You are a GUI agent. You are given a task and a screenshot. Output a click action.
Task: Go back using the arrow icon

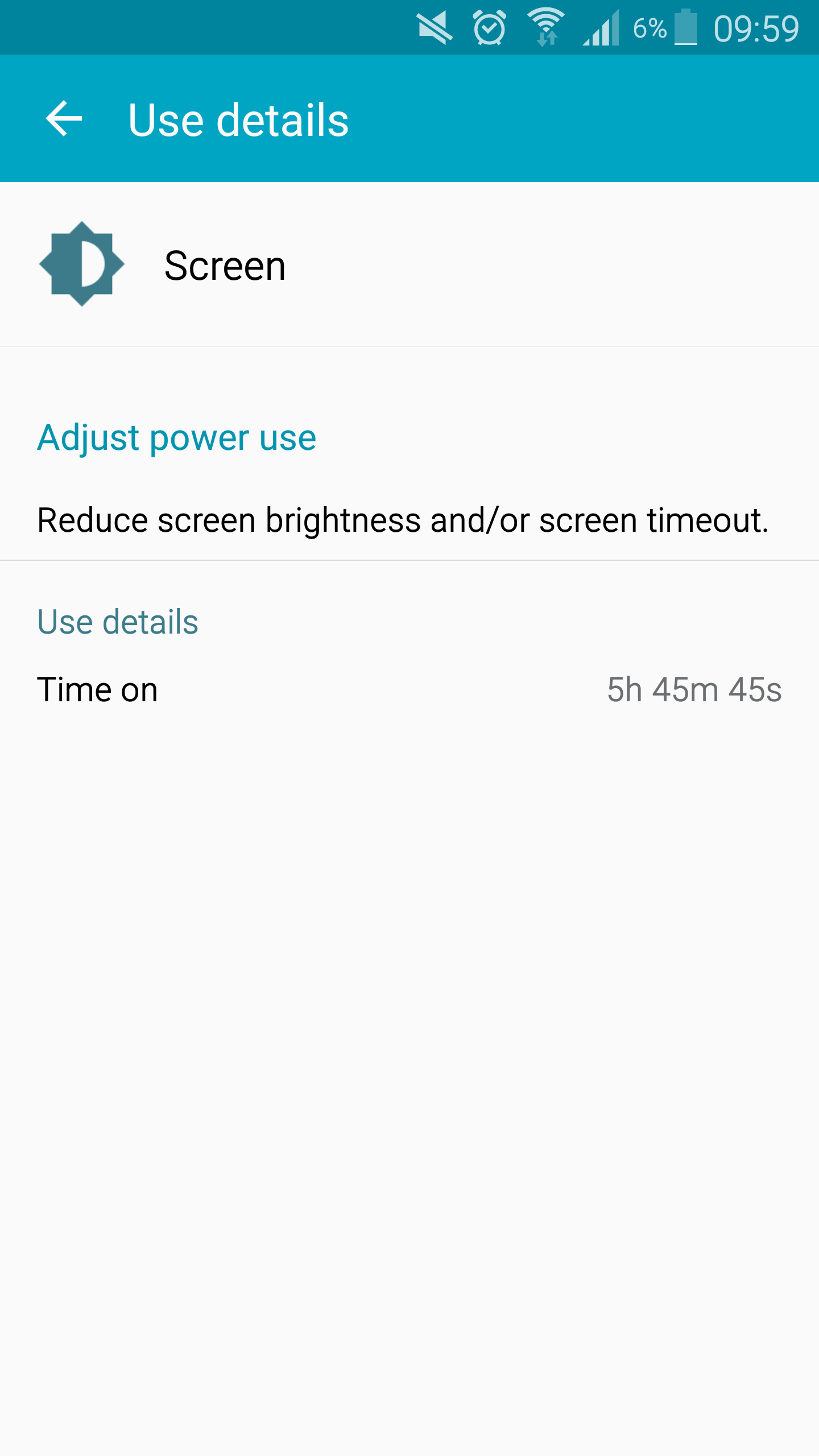coord(64,119)
